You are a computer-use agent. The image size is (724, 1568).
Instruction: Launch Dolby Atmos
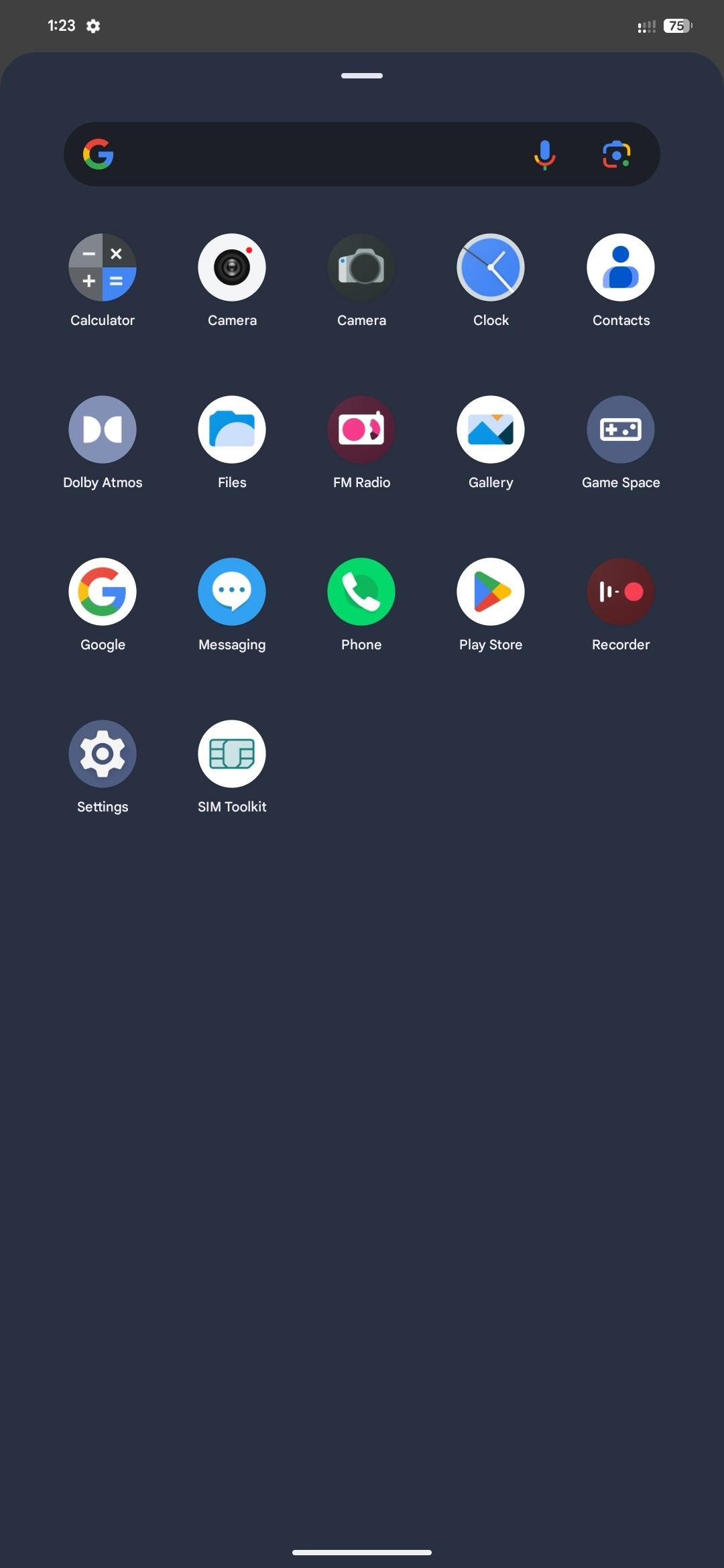pos(103,430)
